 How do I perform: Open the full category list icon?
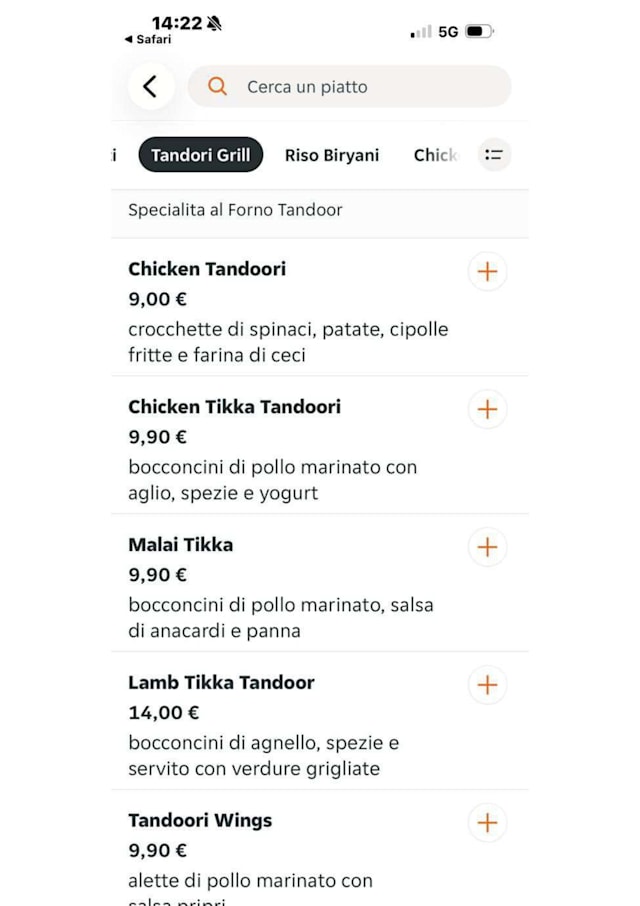(493, 155)
